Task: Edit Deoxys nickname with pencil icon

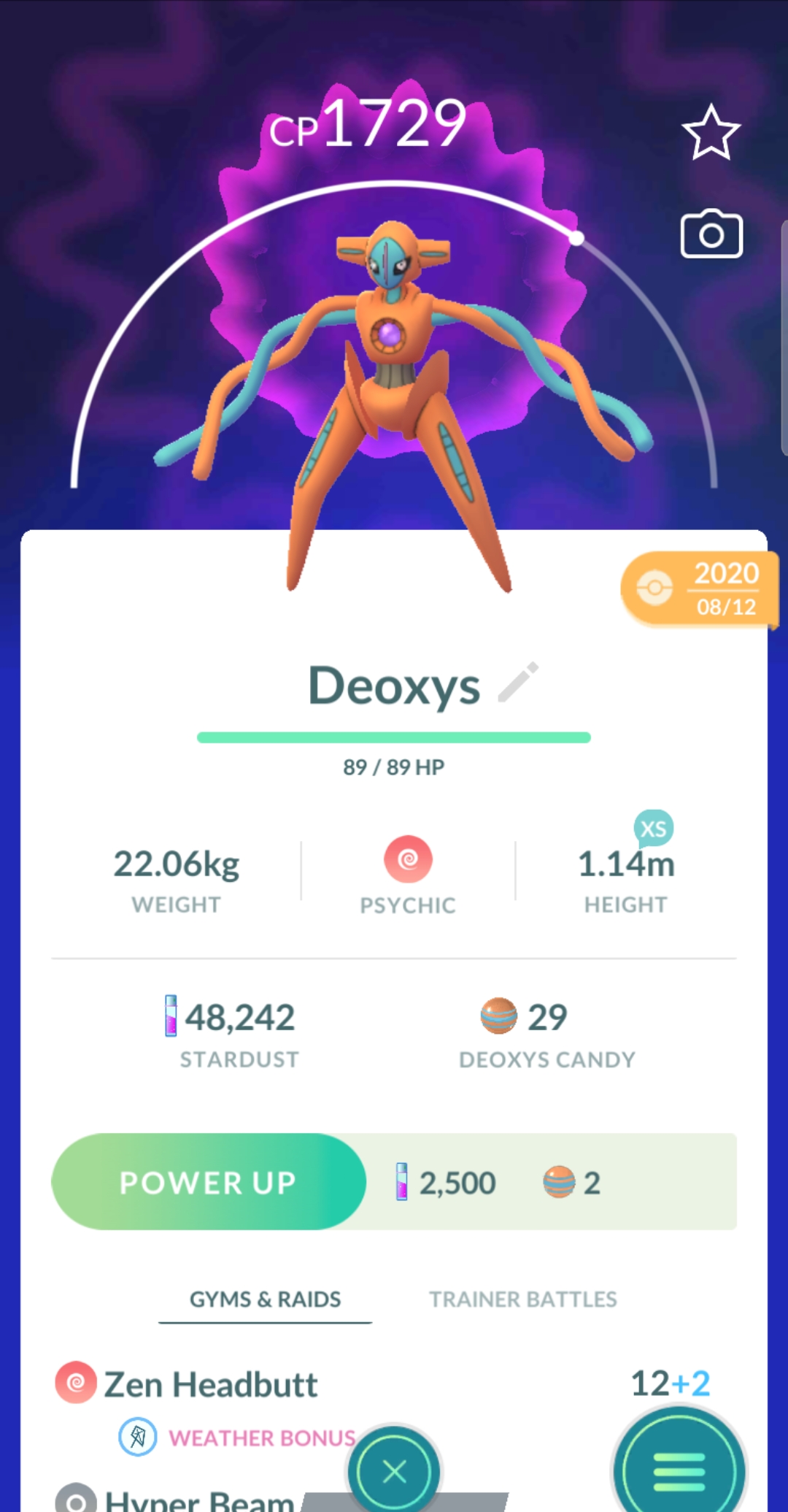Action: pyautogui.click(x=518, y=683)
